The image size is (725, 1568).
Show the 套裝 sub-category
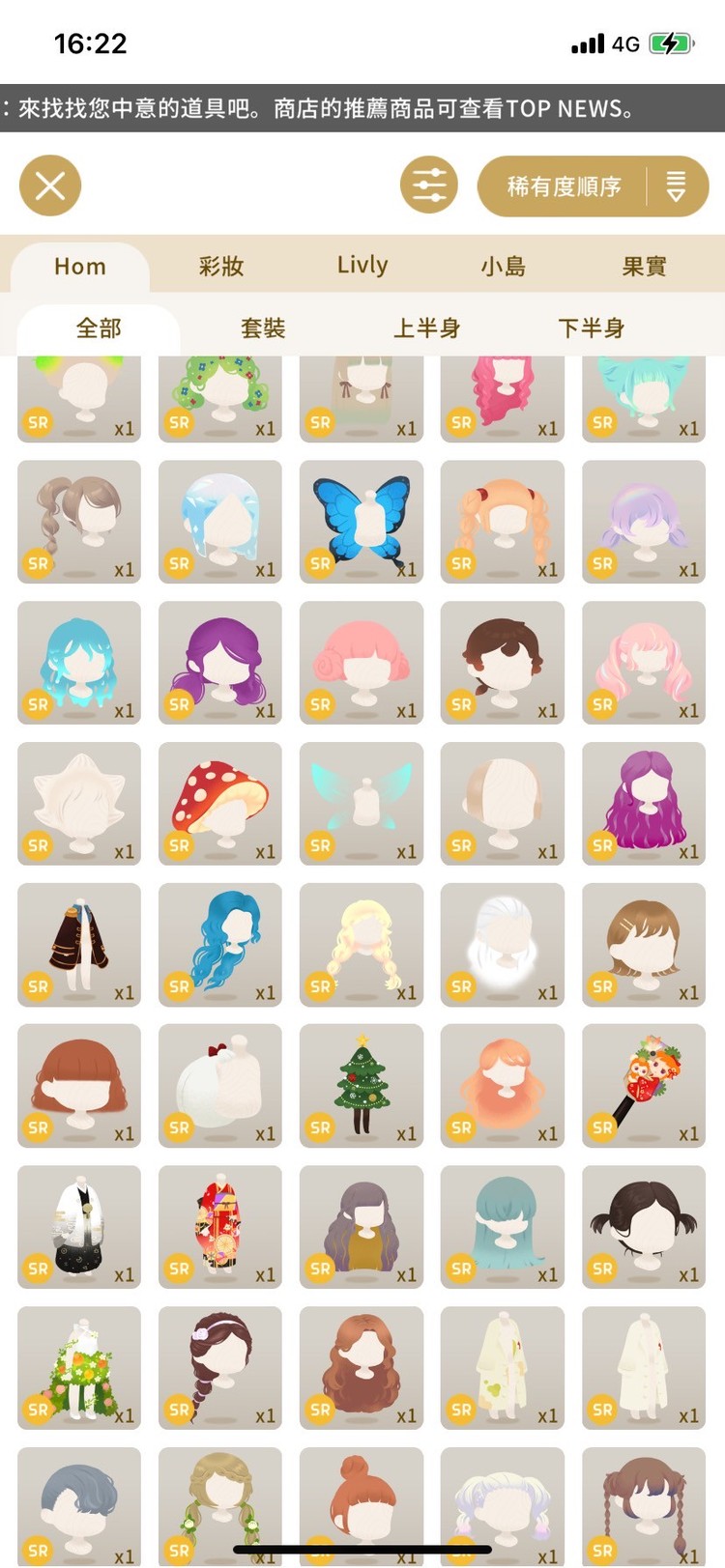point(263,328)
